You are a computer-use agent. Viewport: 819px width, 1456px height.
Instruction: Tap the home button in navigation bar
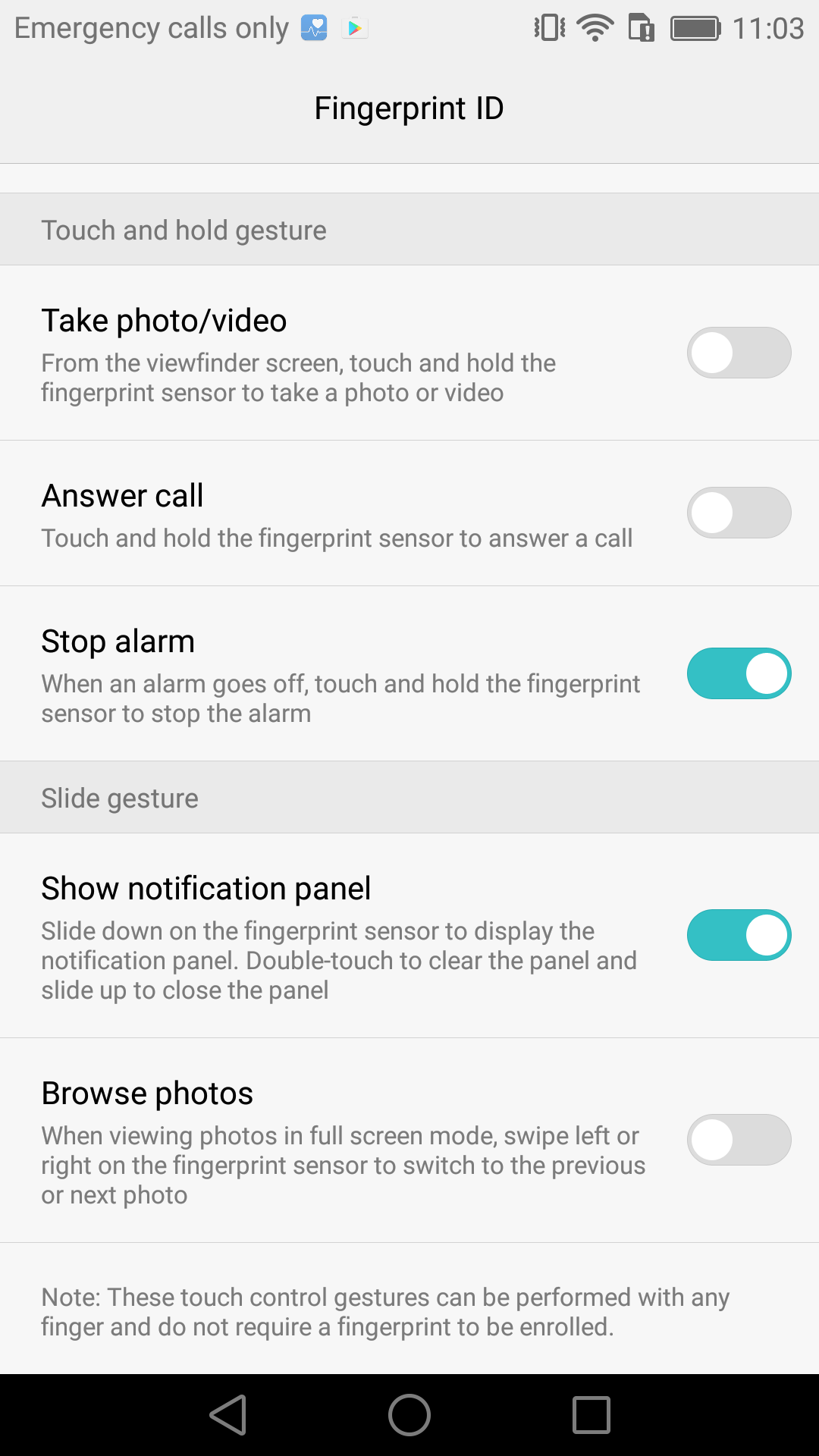point(409,1415)
